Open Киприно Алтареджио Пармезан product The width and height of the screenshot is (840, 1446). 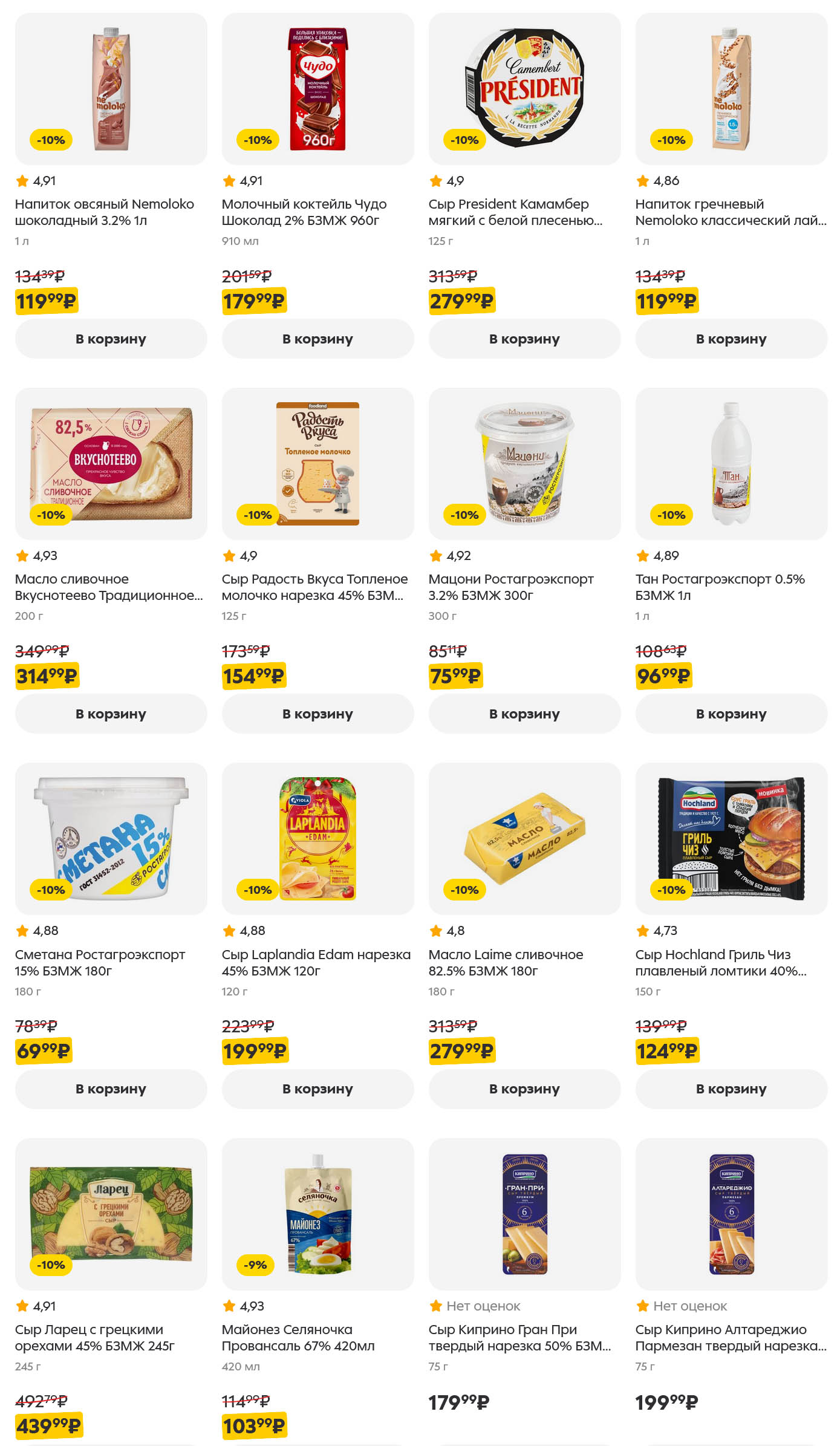730,1337
